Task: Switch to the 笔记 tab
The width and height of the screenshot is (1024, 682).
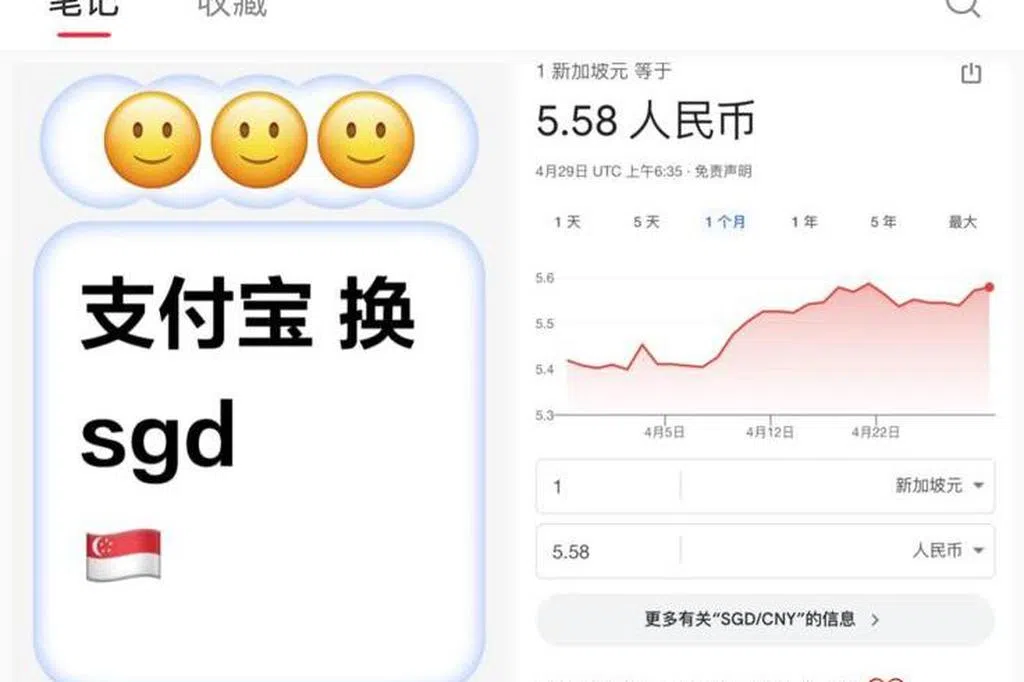Action: 84,8
